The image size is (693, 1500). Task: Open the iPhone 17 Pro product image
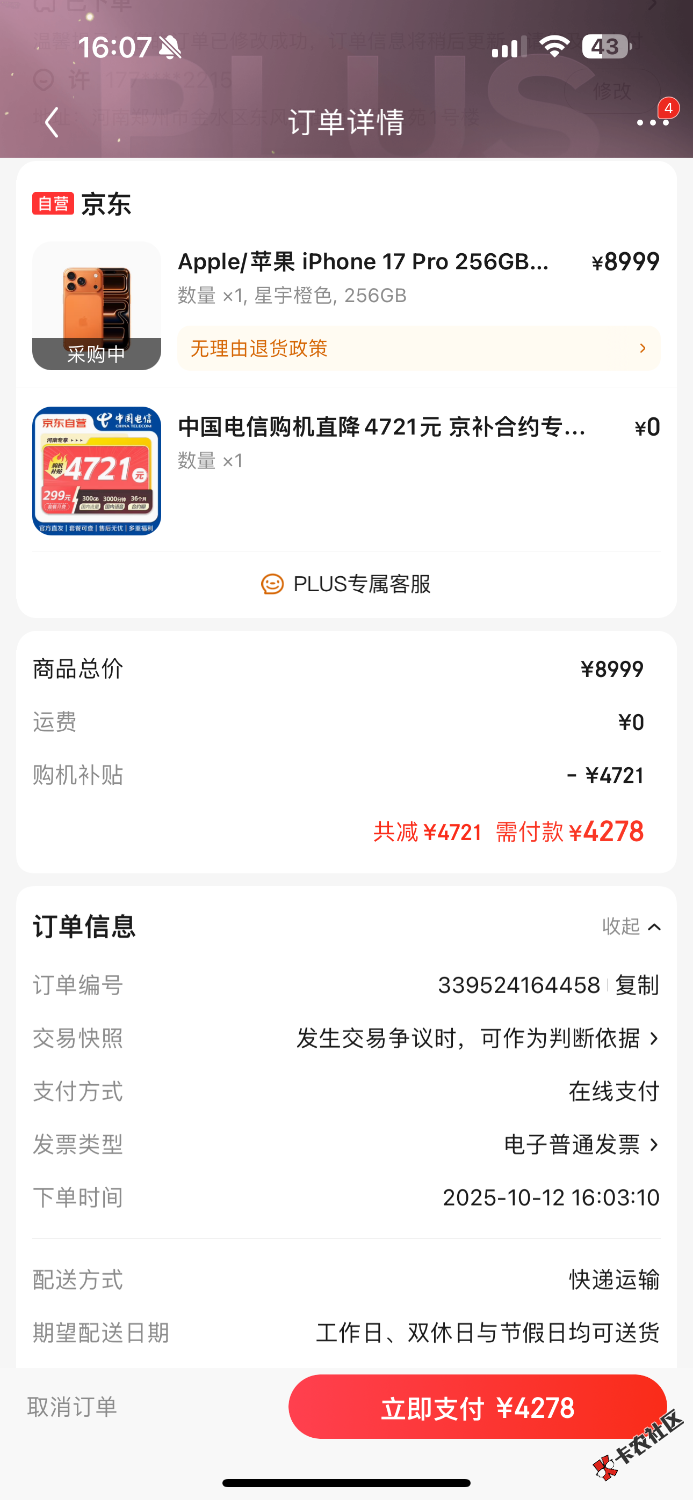(97, 306)
